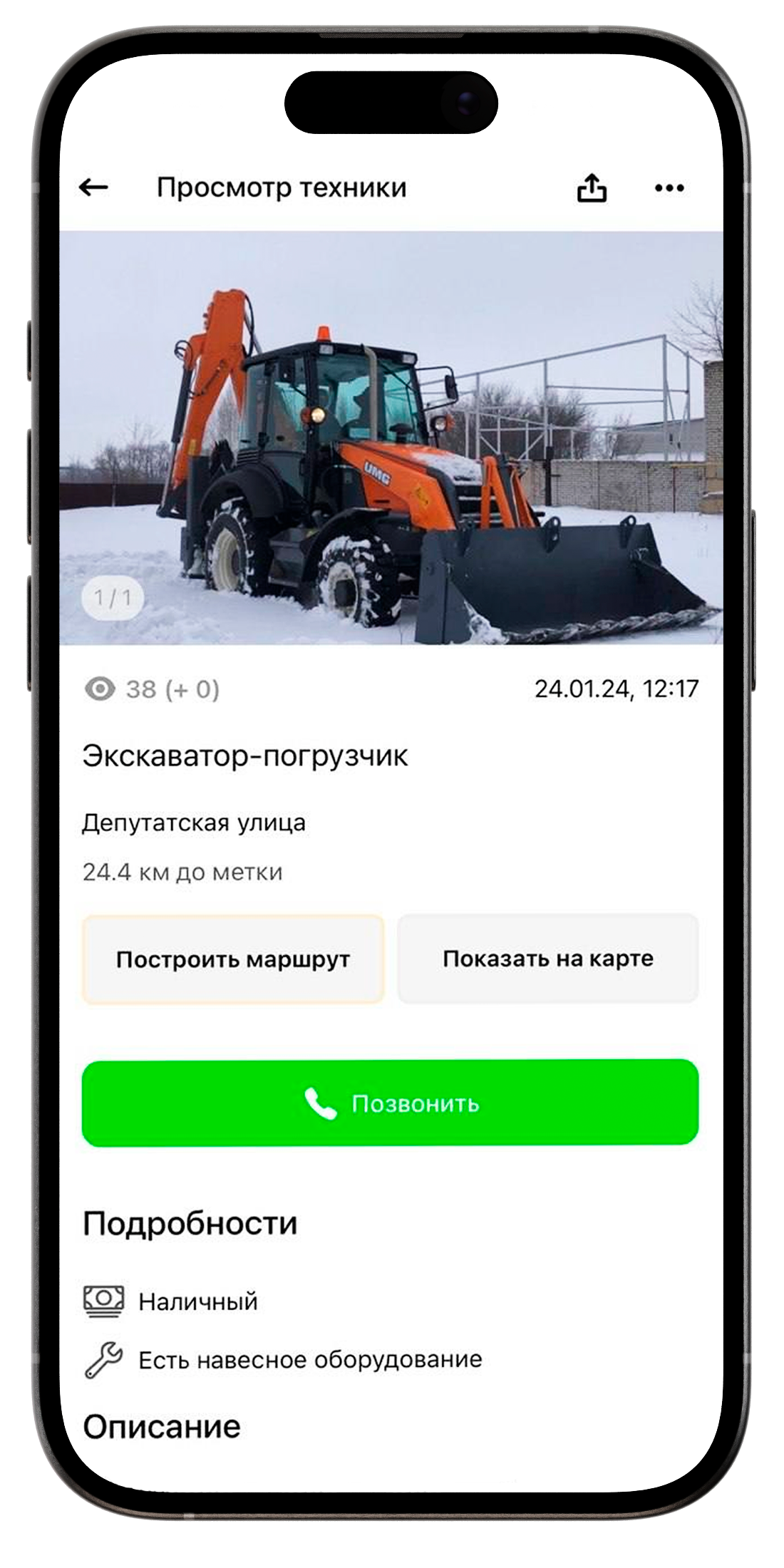784x1568 pixels.
Task: Go back from Просмотр техники
Action: click(x=93, y=187)
